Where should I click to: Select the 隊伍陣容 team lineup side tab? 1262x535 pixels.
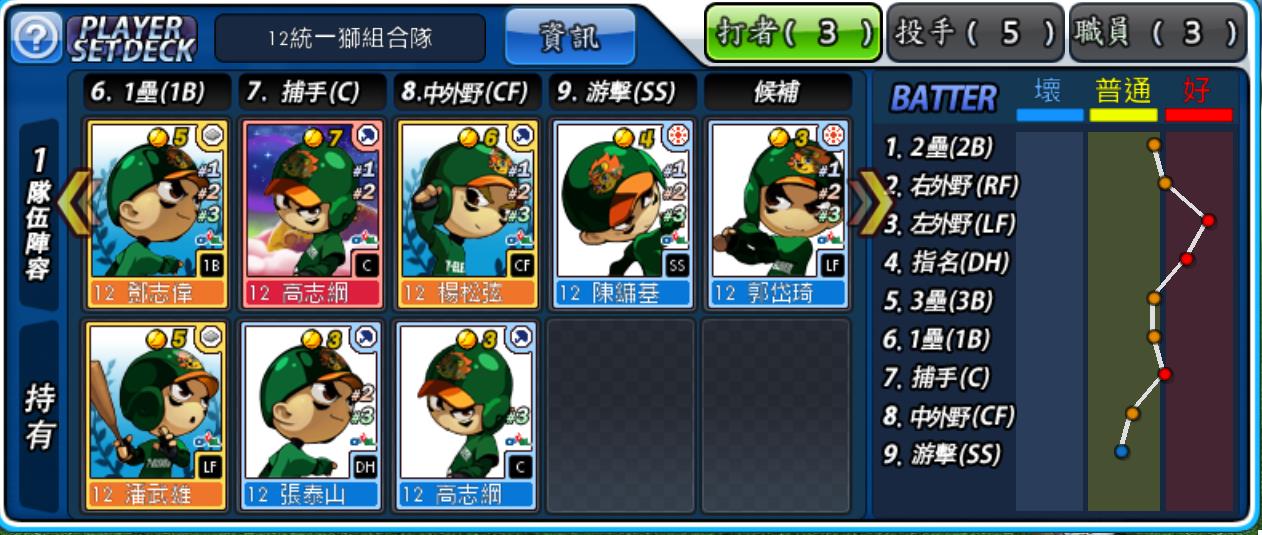tap(38, 216)
